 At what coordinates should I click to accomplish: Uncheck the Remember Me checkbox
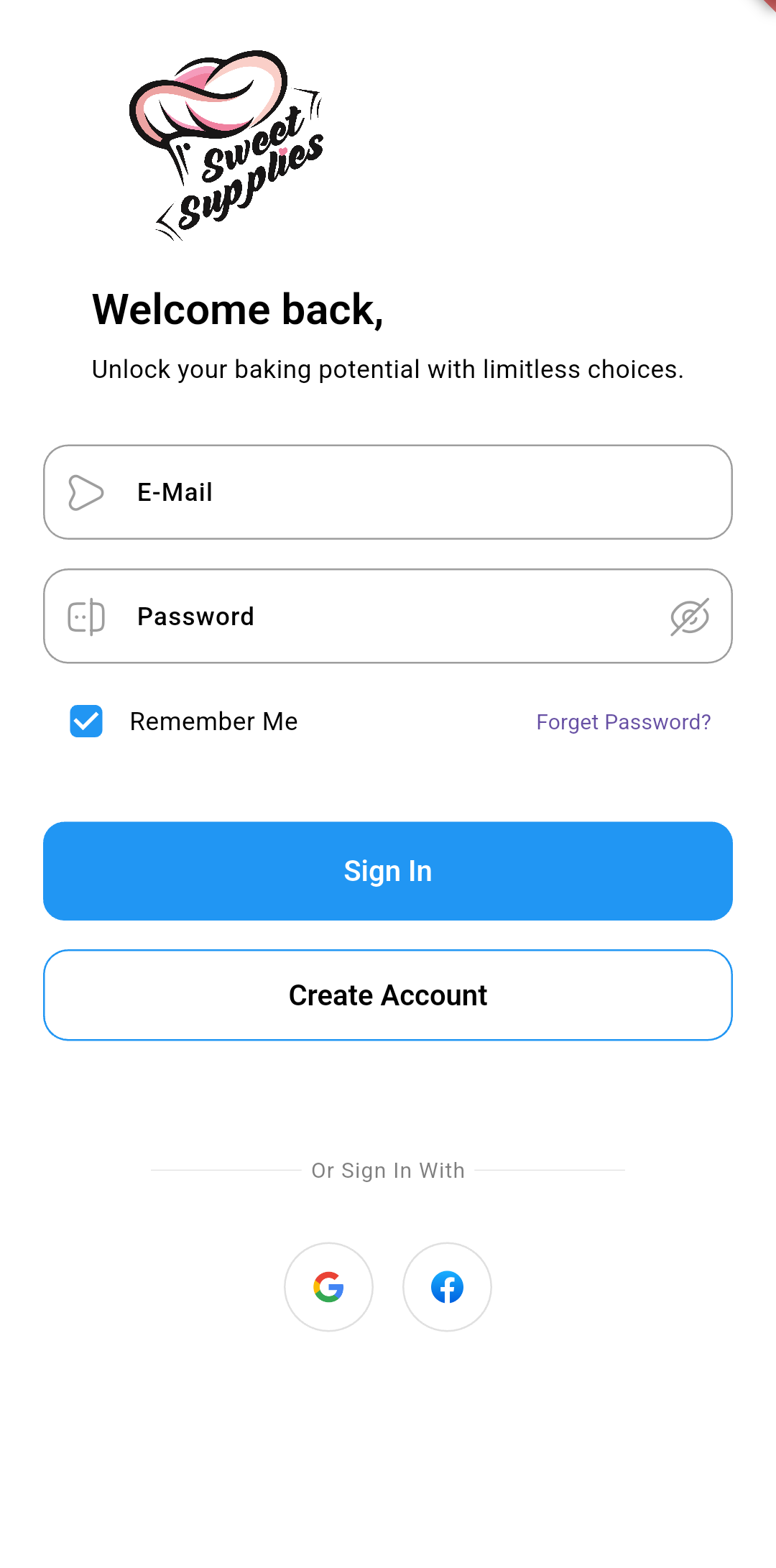(86, 721)
